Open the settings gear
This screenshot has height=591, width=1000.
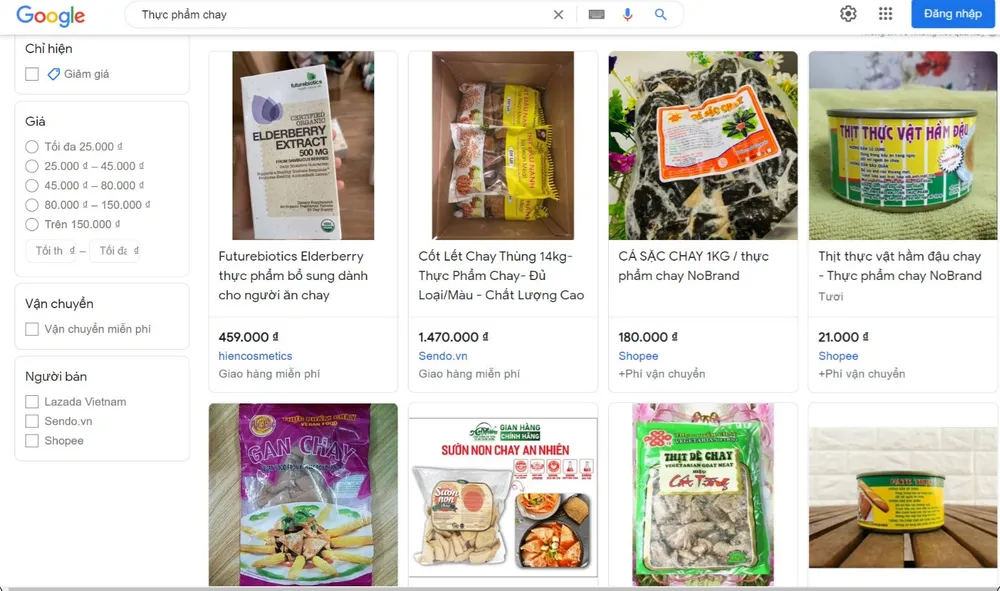click(x=848, y=14)
